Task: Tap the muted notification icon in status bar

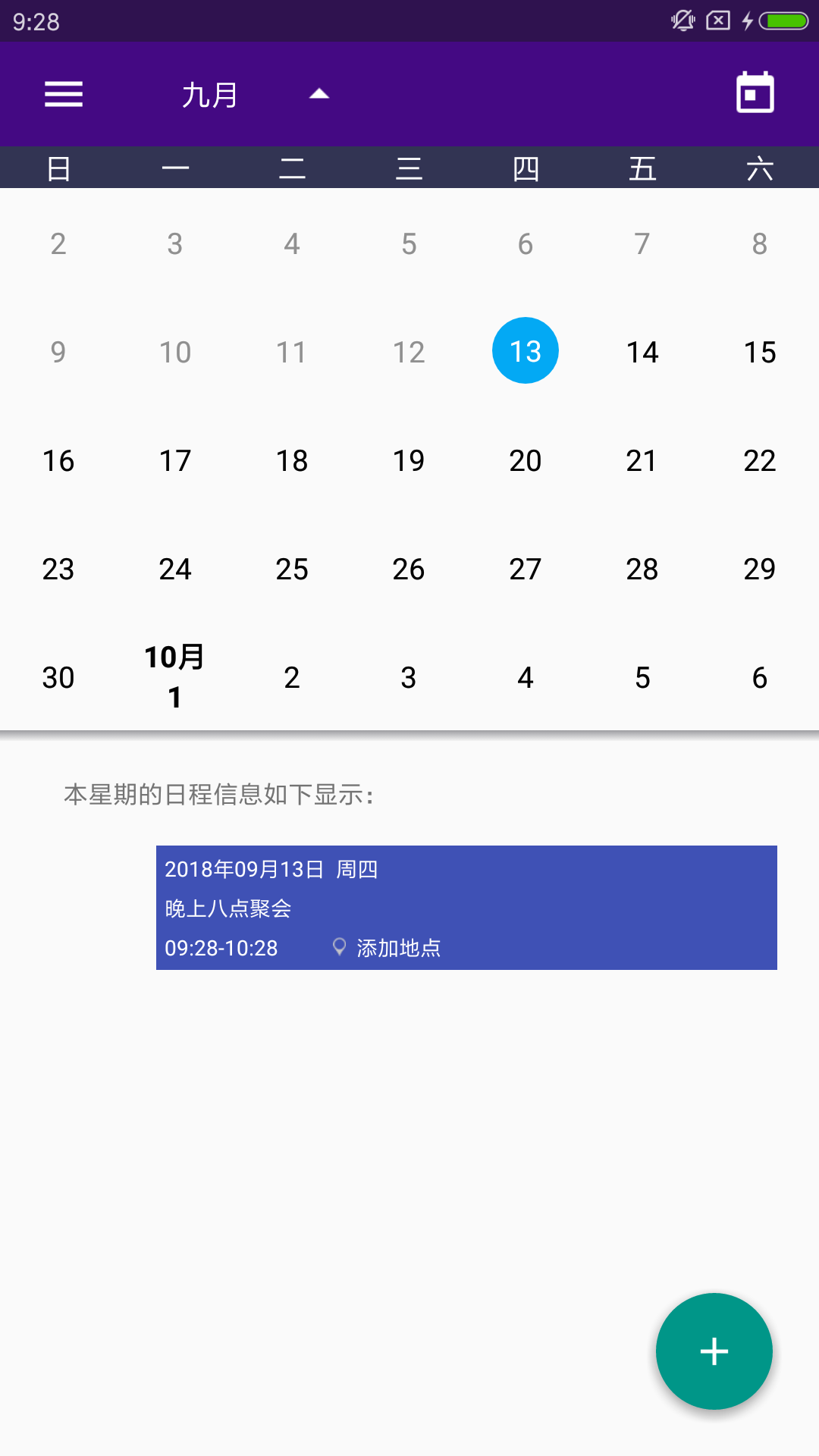Action: [681, 20]
